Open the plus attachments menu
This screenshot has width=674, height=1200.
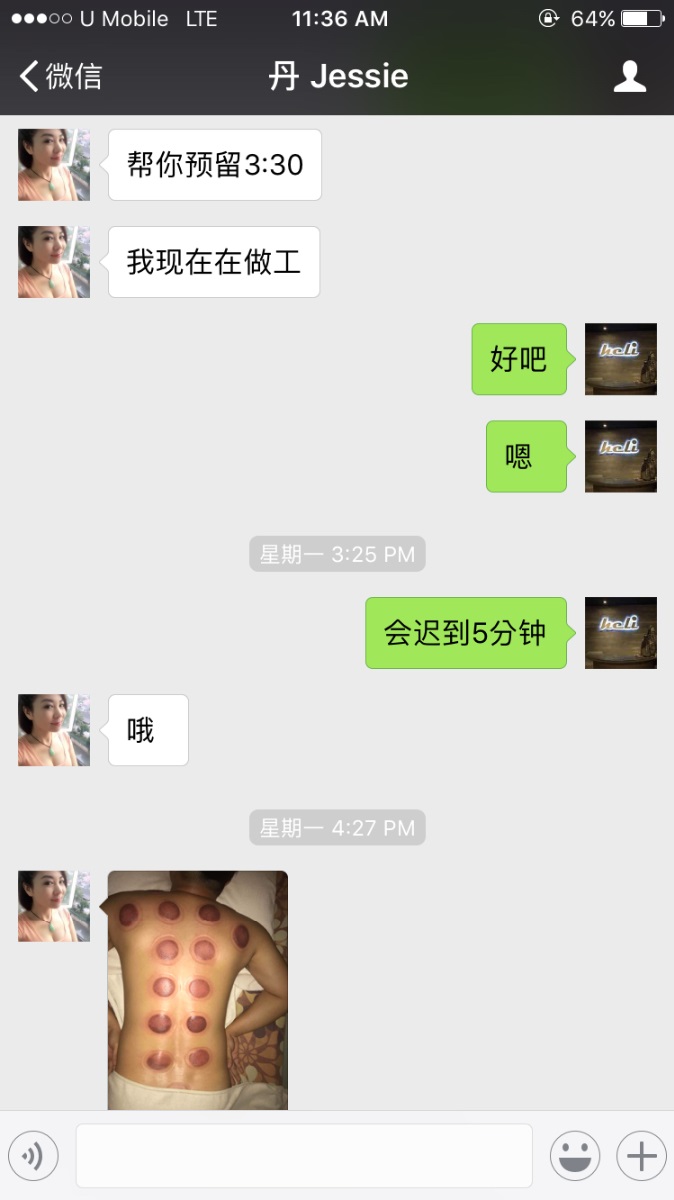[641, 1156]
